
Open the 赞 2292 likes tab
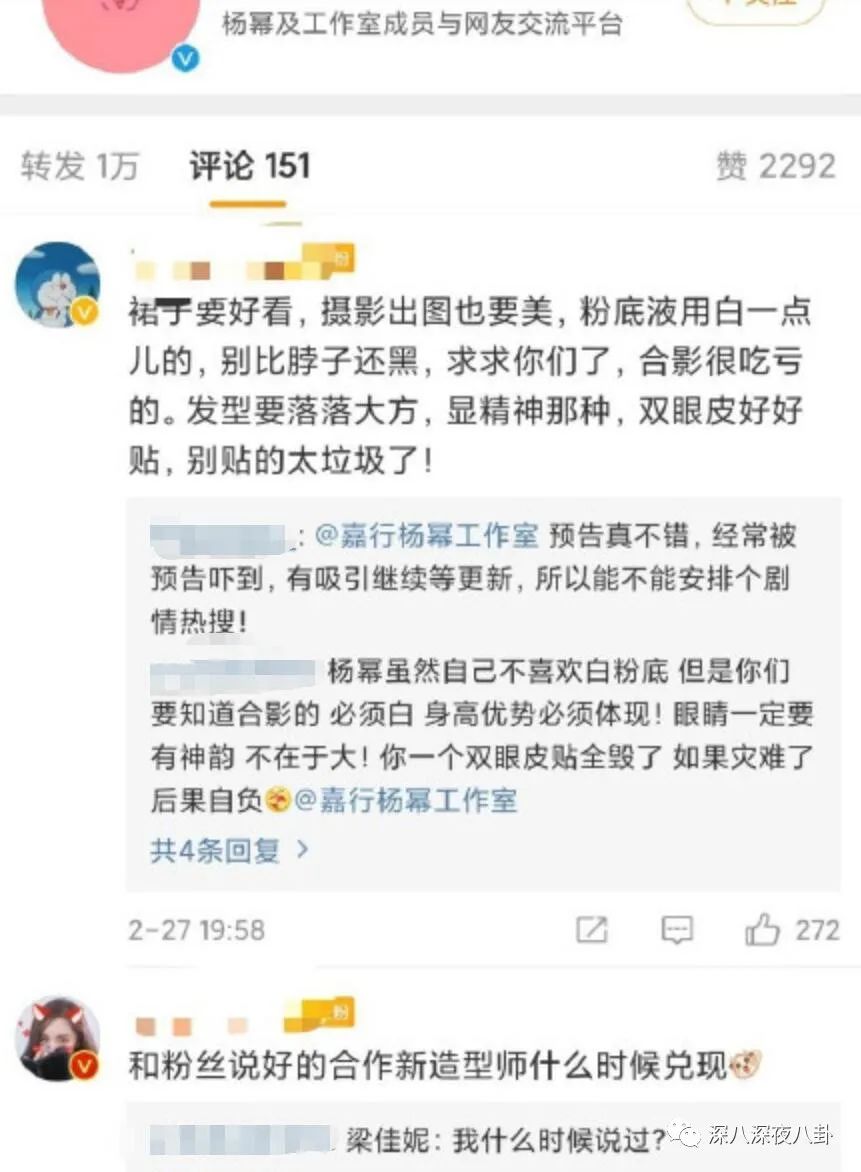click(x=775, y=166)
